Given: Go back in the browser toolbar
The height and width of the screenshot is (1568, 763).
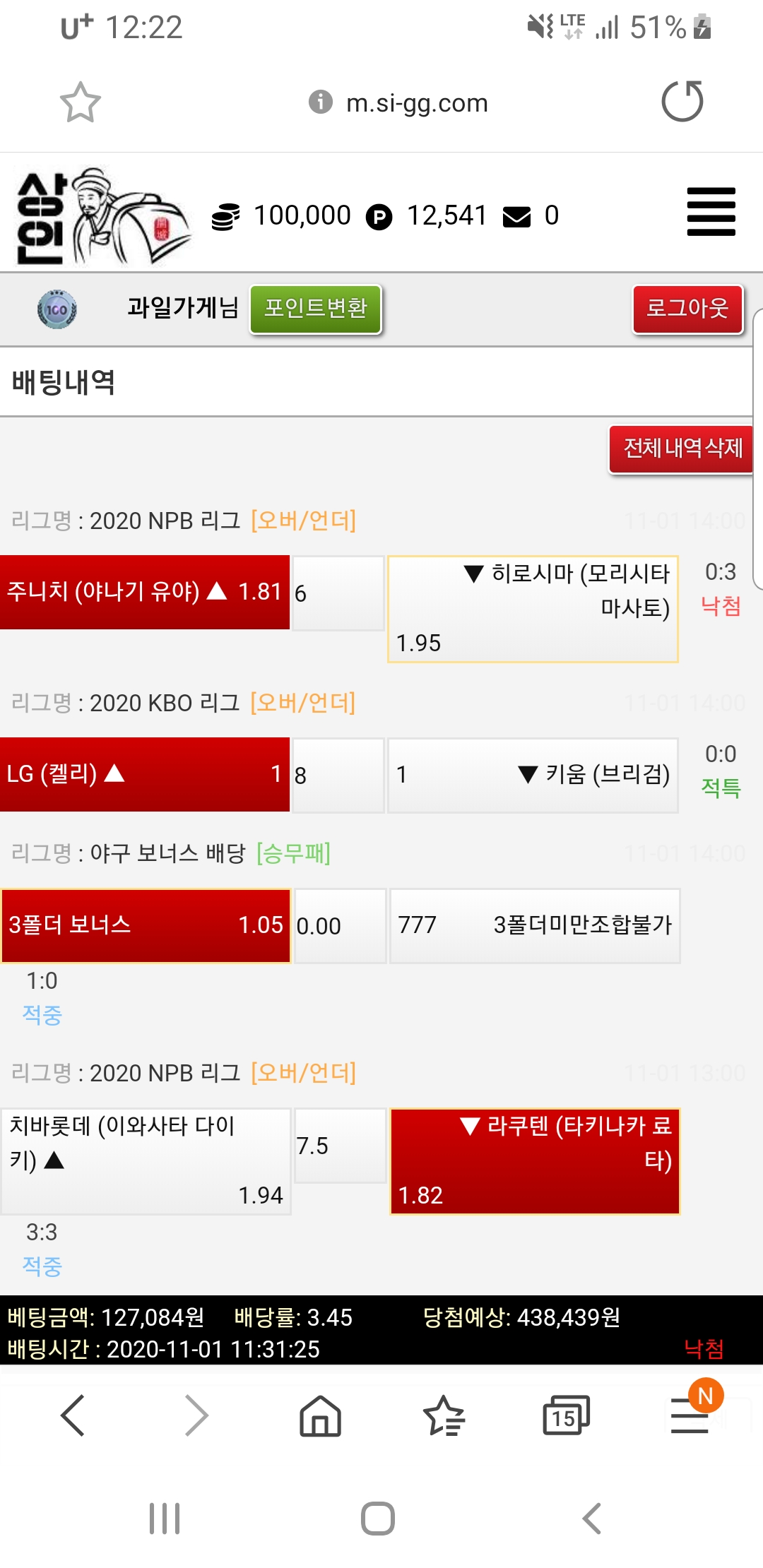Looking at the screenshot, I should 73,1415.
